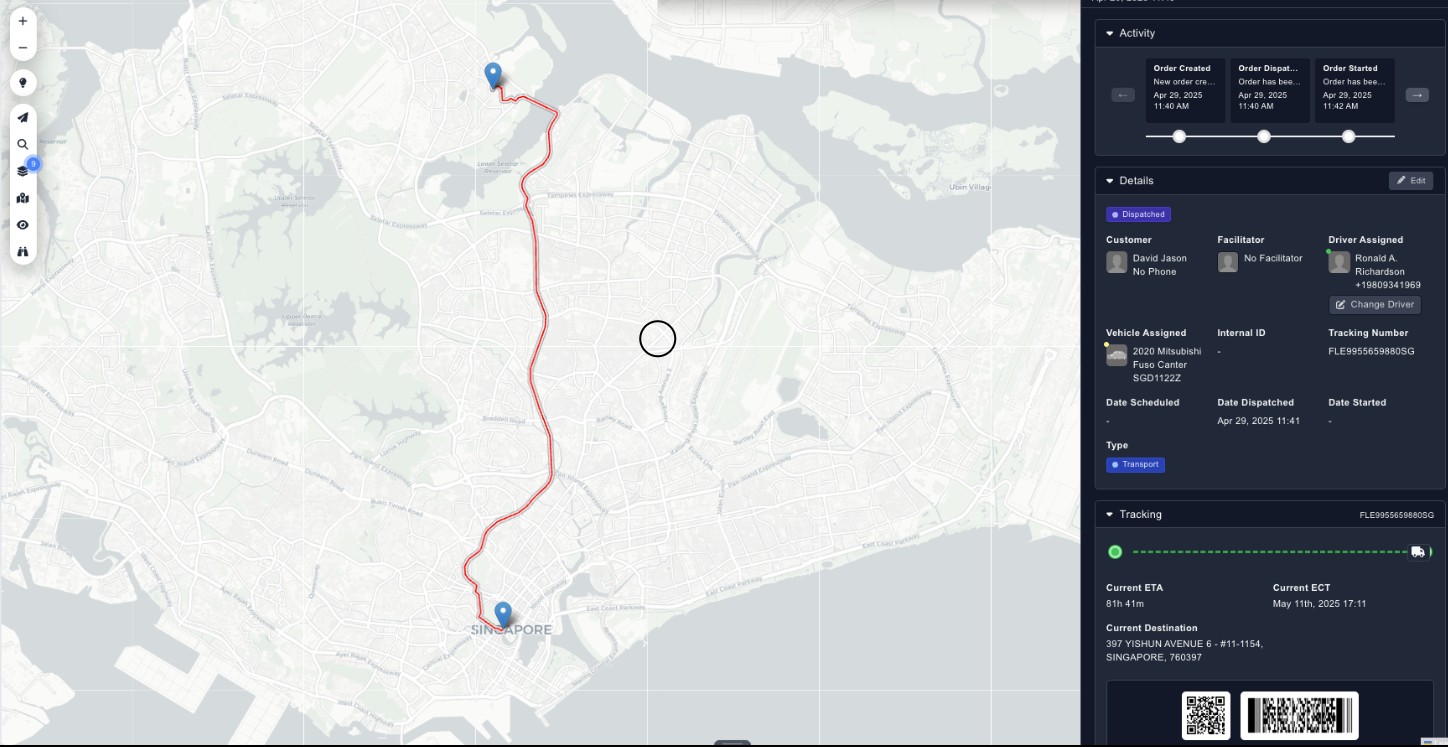Open the map search tool

point(23,144)
